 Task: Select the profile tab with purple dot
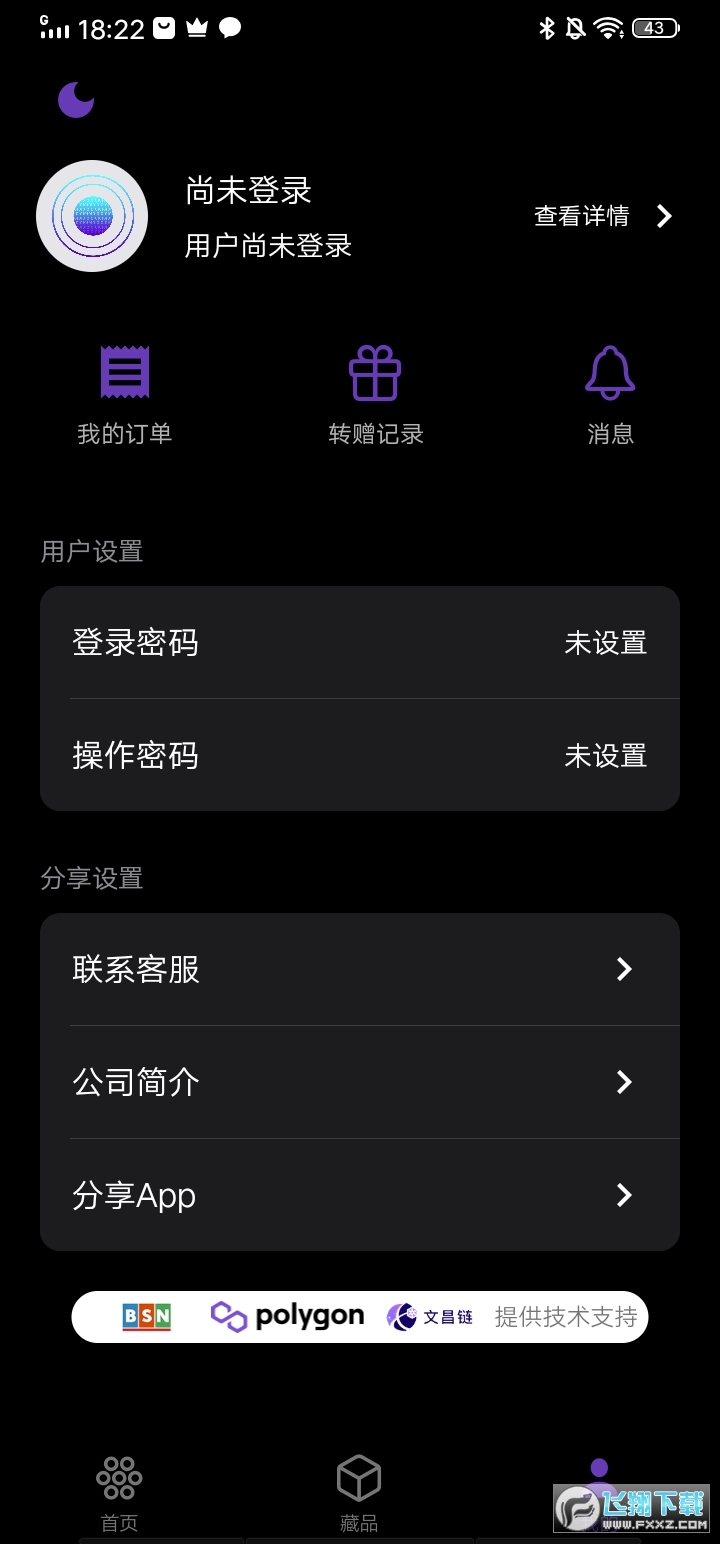point(598,1470)
